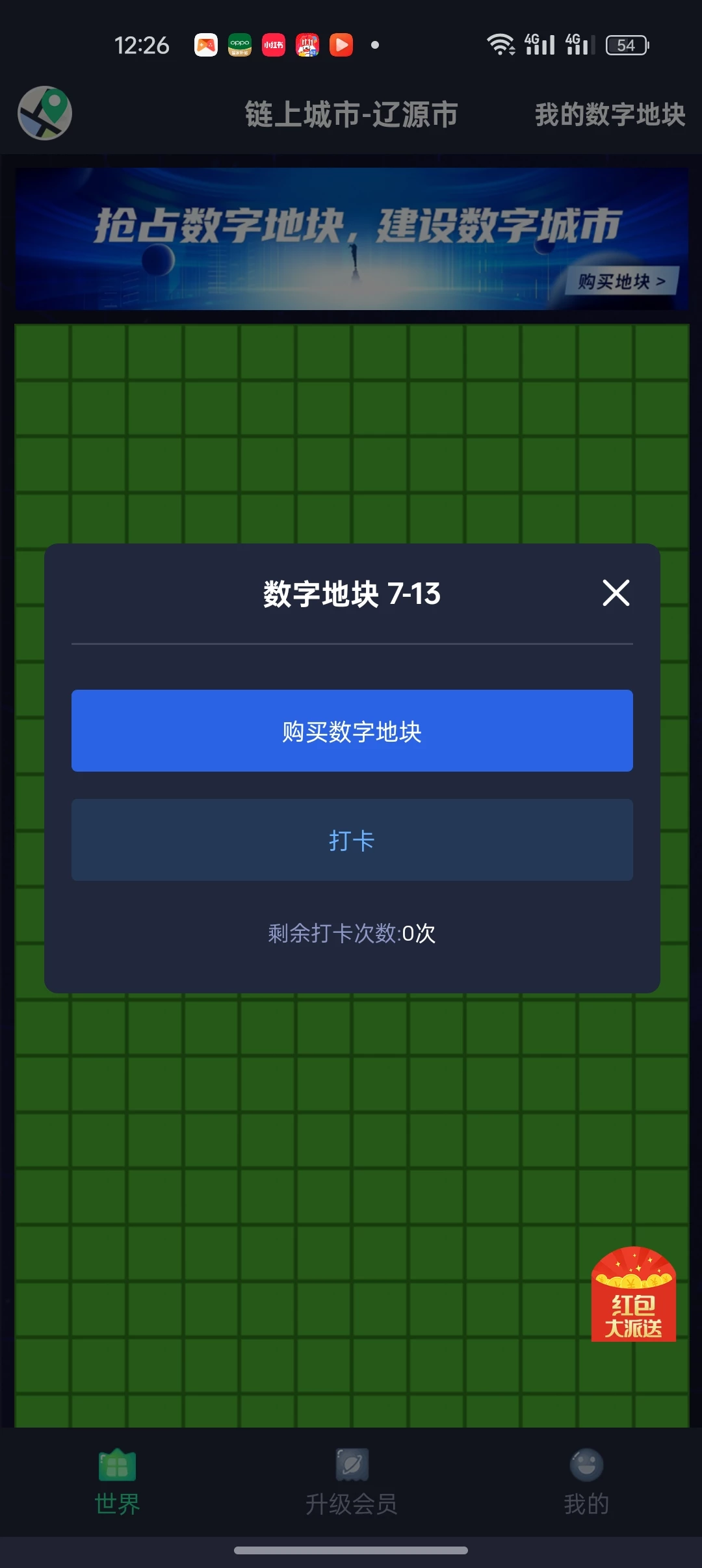Tap the 小红书 notification icon in status bar
702x1568 pixels.
[x=272, y=44]
